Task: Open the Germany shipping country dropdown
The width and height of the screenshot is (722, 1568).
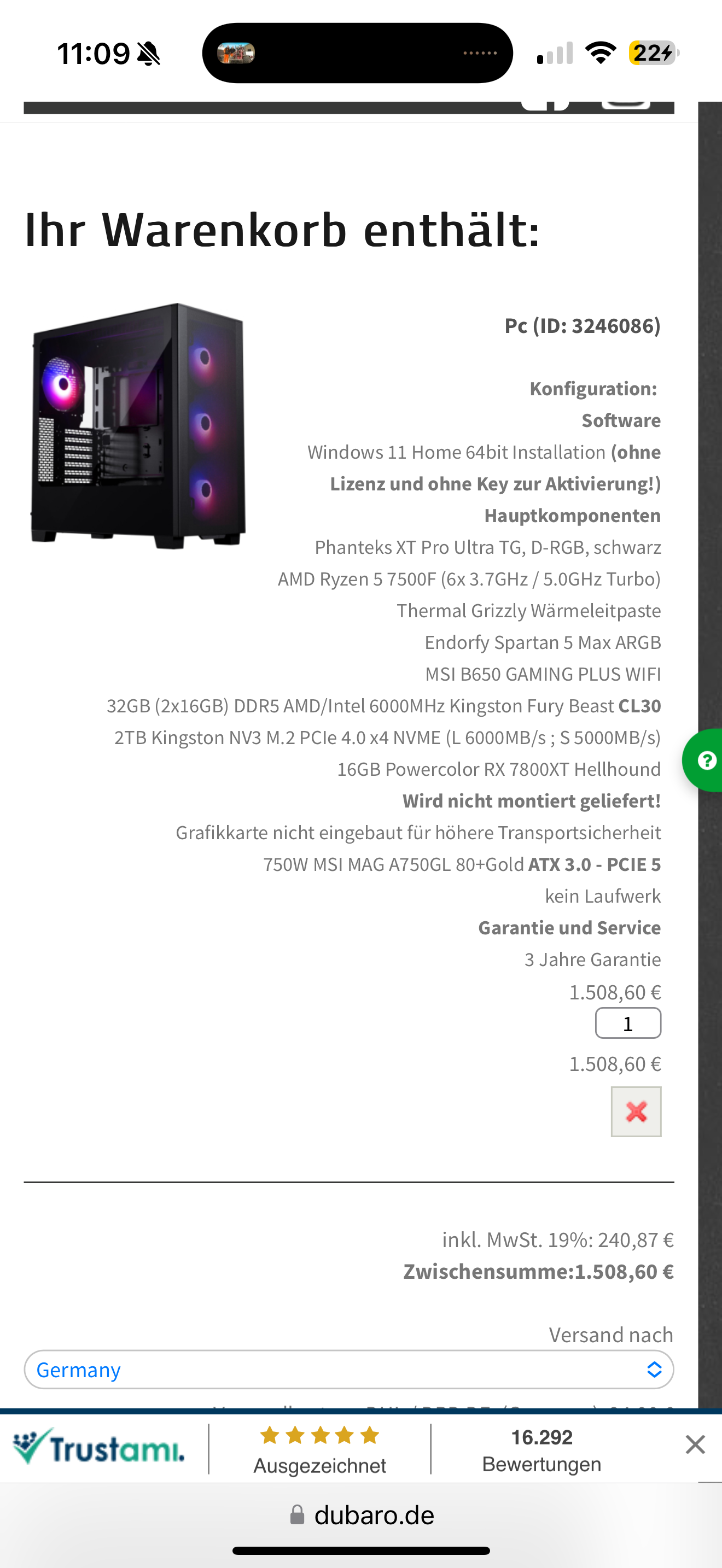Action: [x=348, y=1370]
